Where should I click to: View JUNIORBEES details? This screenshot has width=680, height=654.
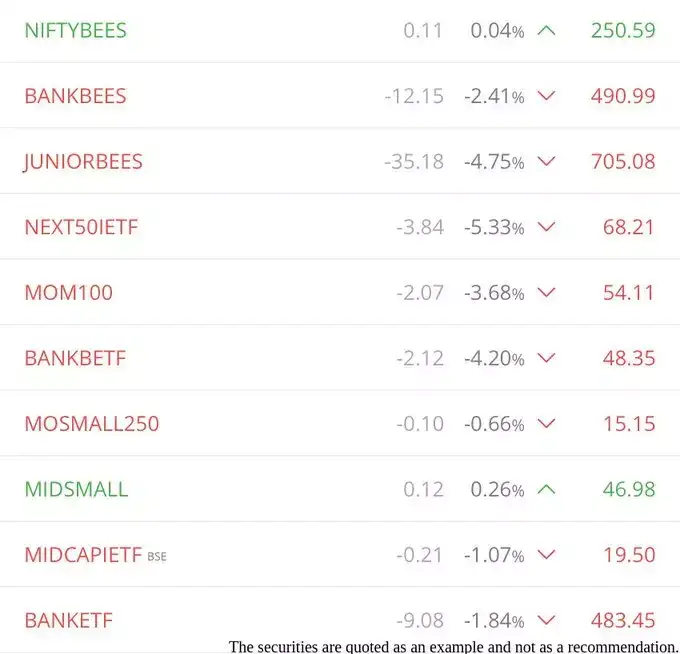click(x=84, y=161)
